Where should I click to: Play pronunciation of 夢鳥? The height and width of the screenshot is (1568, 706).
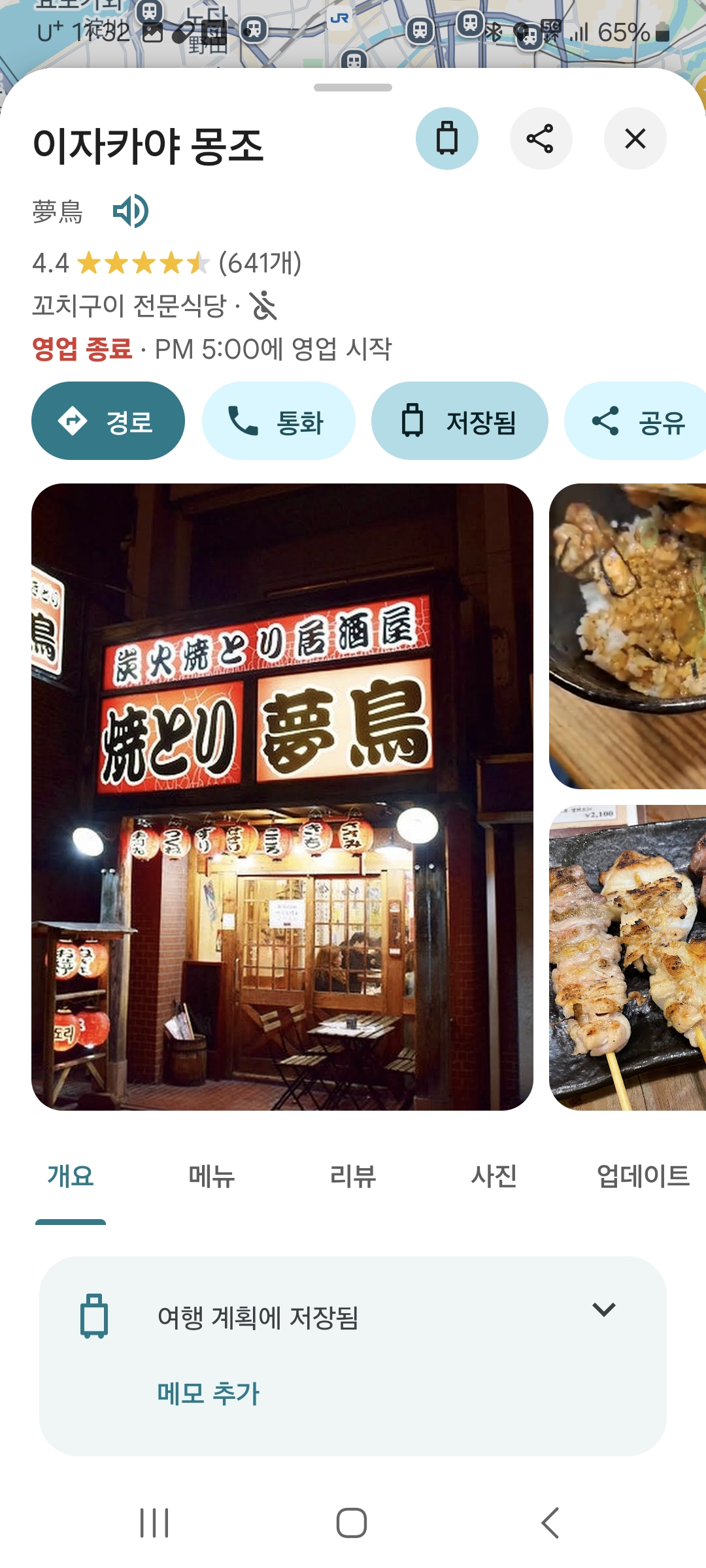[130, 212]
